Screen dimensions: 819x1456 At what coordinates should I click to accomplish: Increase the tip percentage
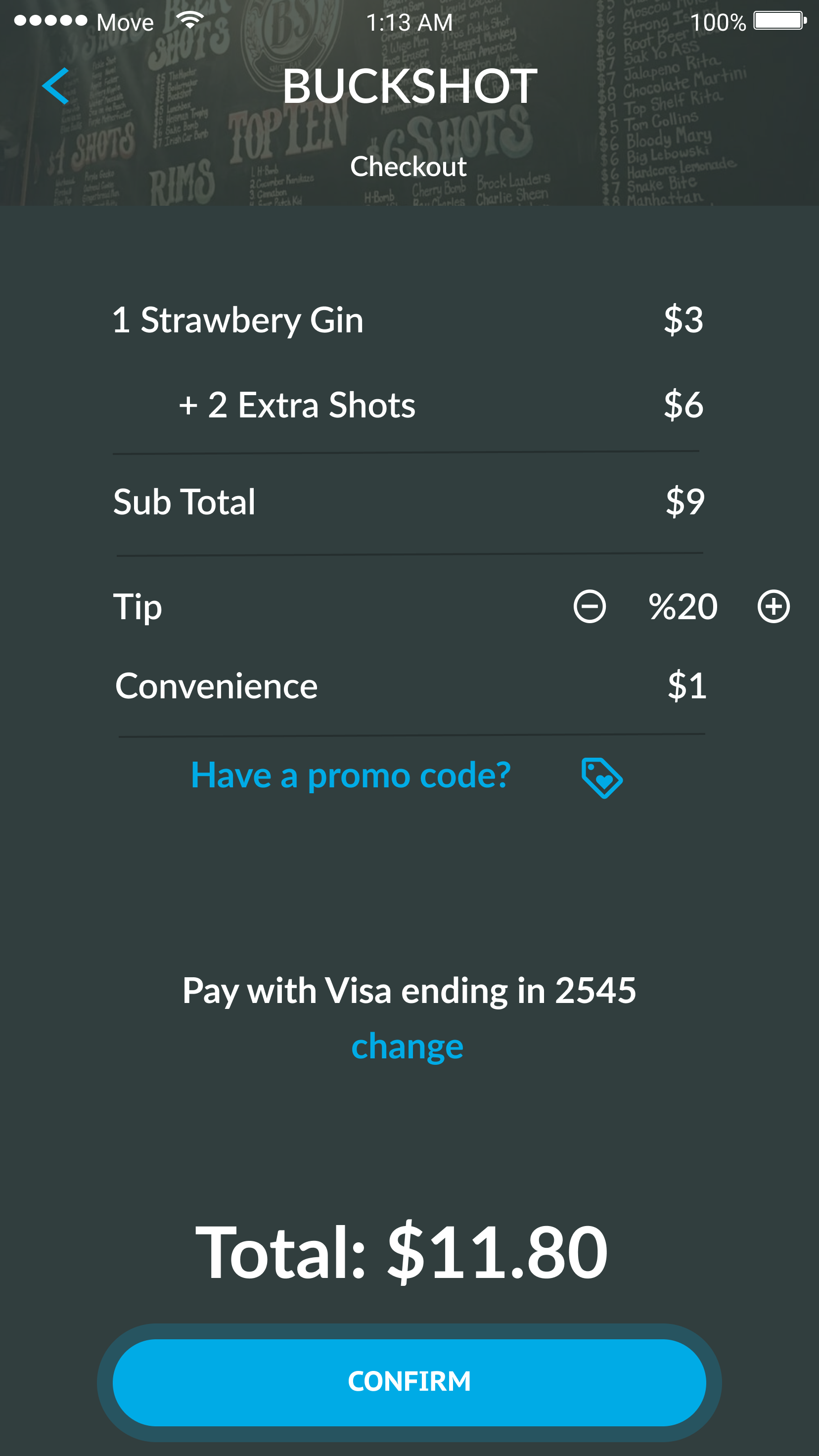773,606
